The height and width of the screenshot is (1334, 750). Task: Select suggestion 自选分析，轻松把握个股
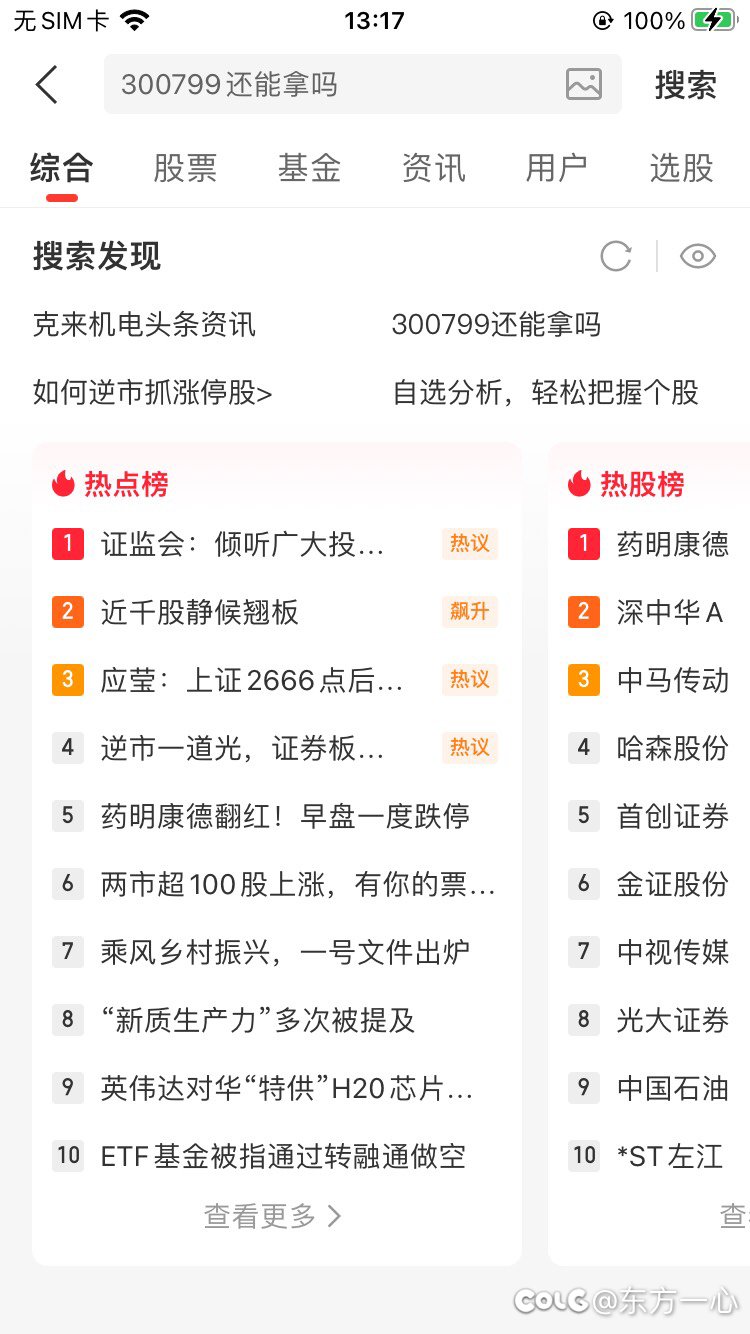pos(545,393)
